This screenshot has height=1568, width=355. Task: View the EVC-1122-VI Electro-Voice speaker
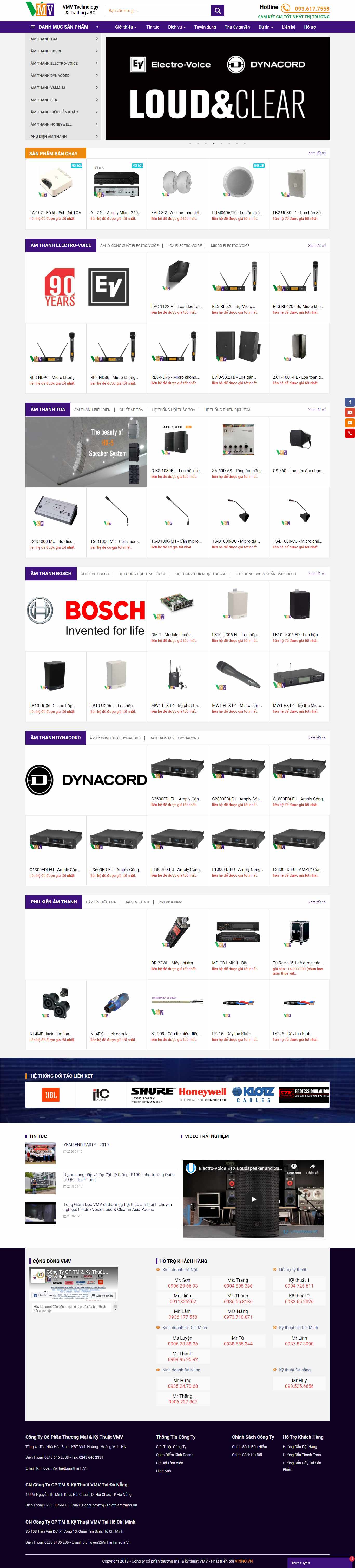tap(176, 306)
